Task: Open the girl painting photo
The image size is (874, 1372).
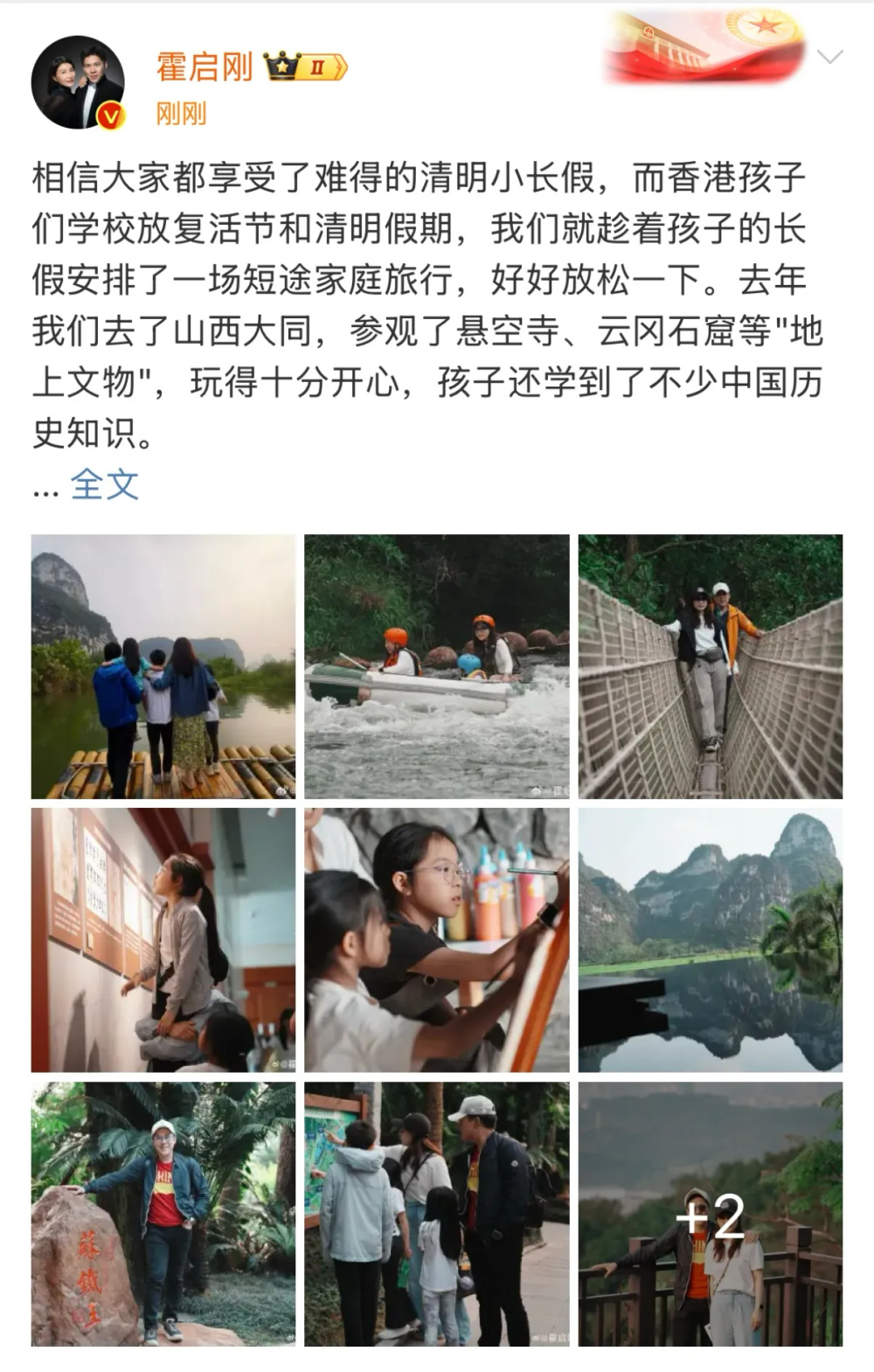Action: click(x=437, y=940)
